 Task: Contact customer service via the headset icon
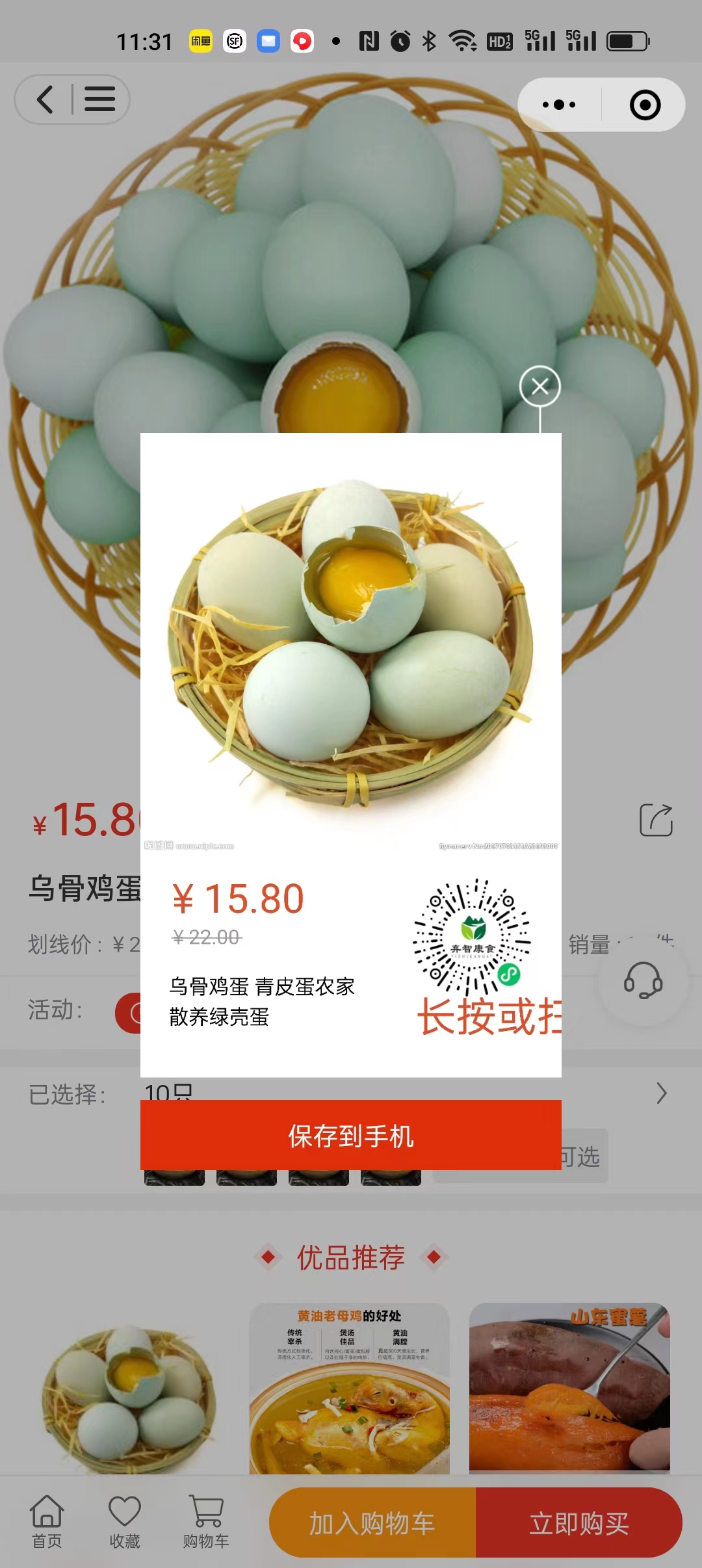click(643, 981)
